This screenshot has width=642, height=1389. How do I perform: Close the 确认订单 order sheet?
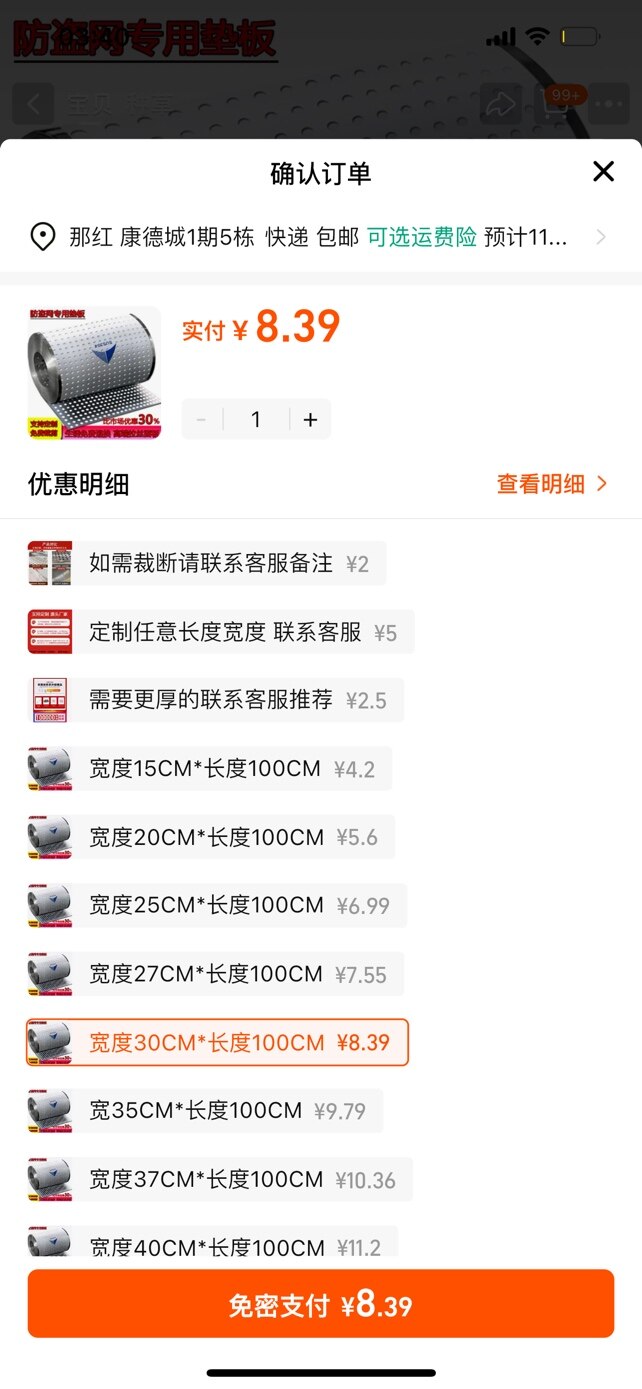[x=603, y=172]
